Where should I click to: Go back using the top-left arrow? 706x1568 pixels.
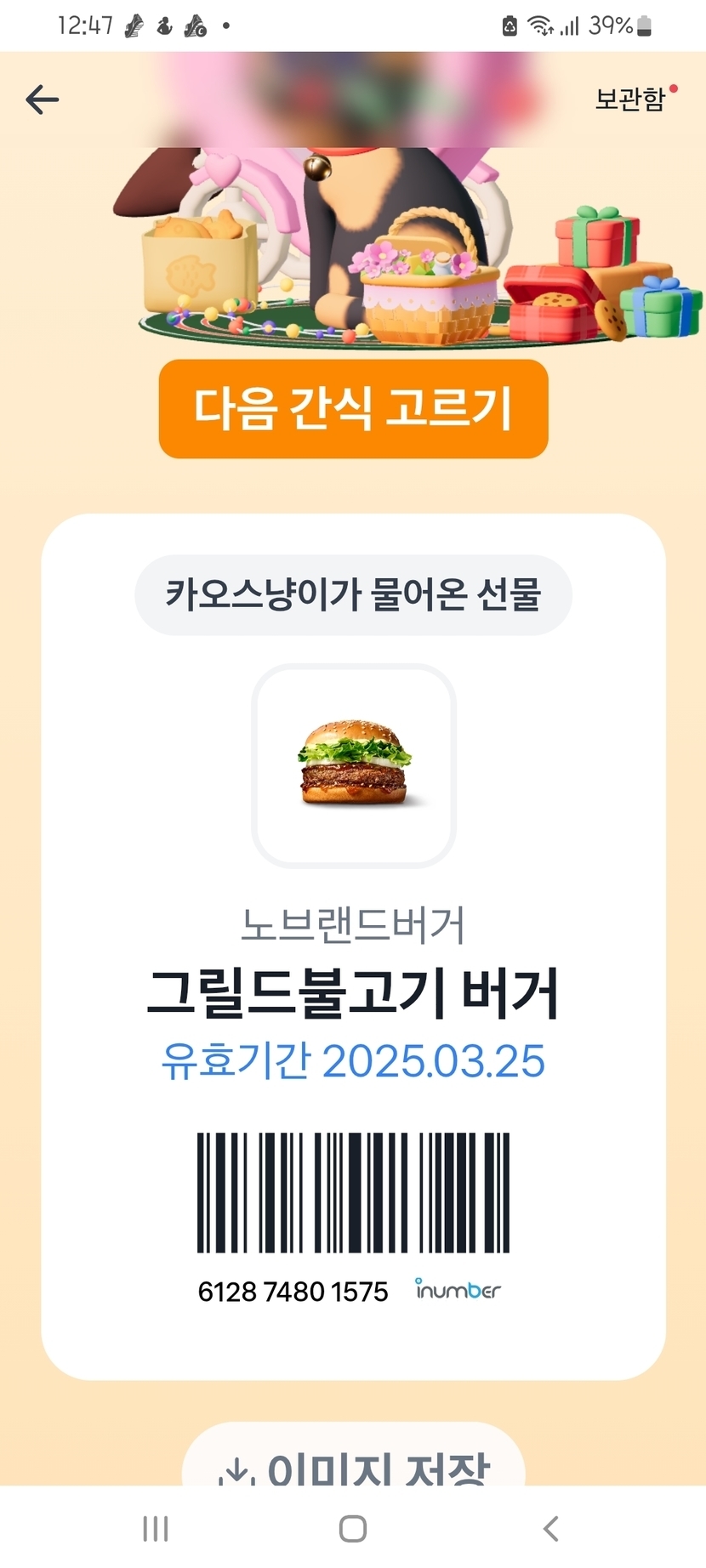[x=42, y=100]
